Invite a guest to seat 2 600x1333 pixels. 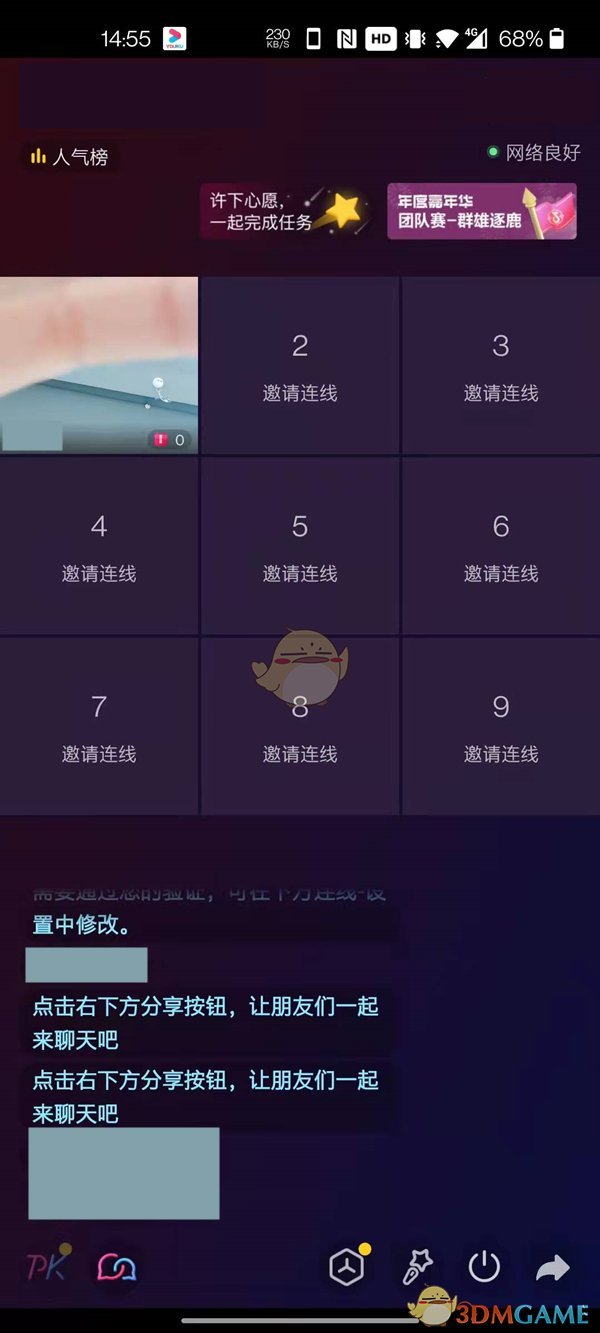point(300,367)
